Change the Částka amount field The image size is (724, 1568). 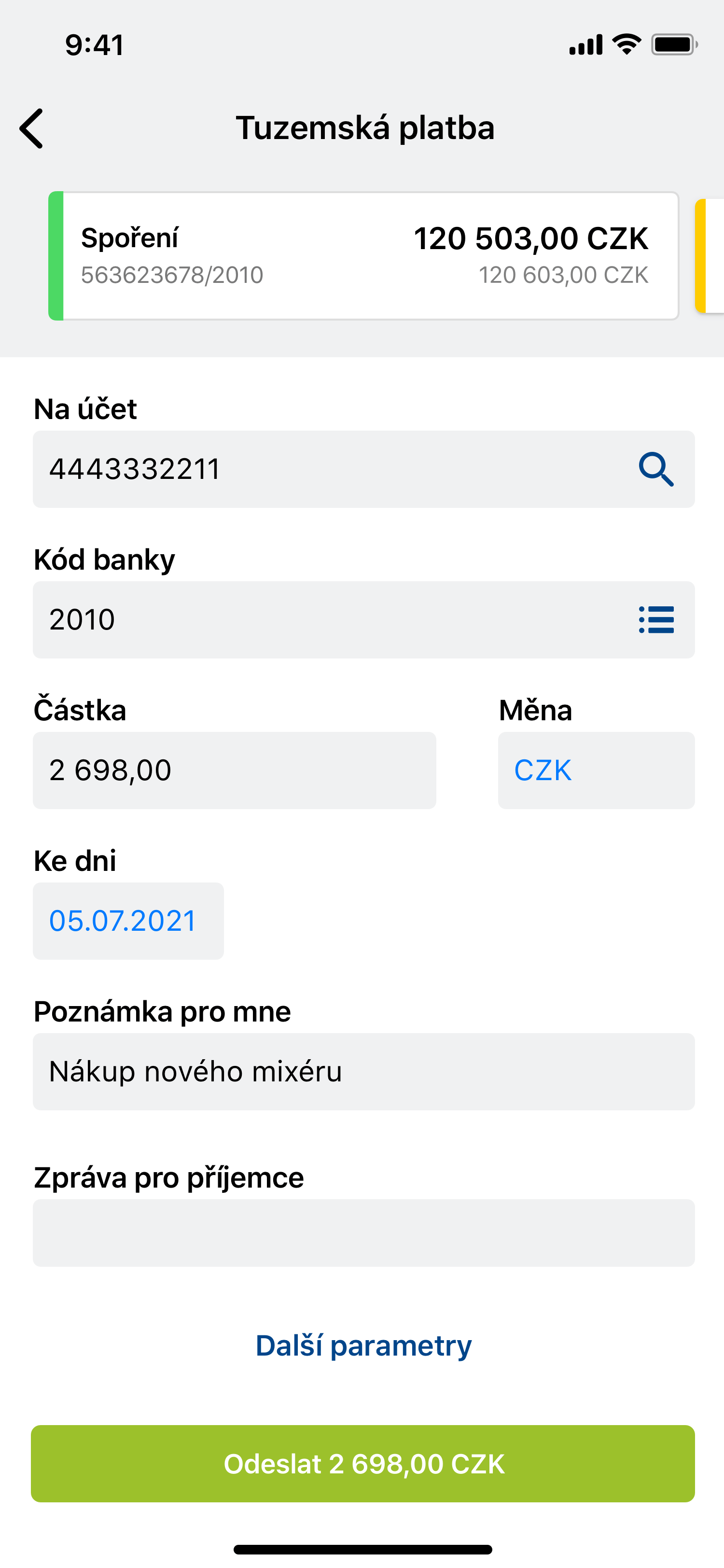[x=234, y=770]
